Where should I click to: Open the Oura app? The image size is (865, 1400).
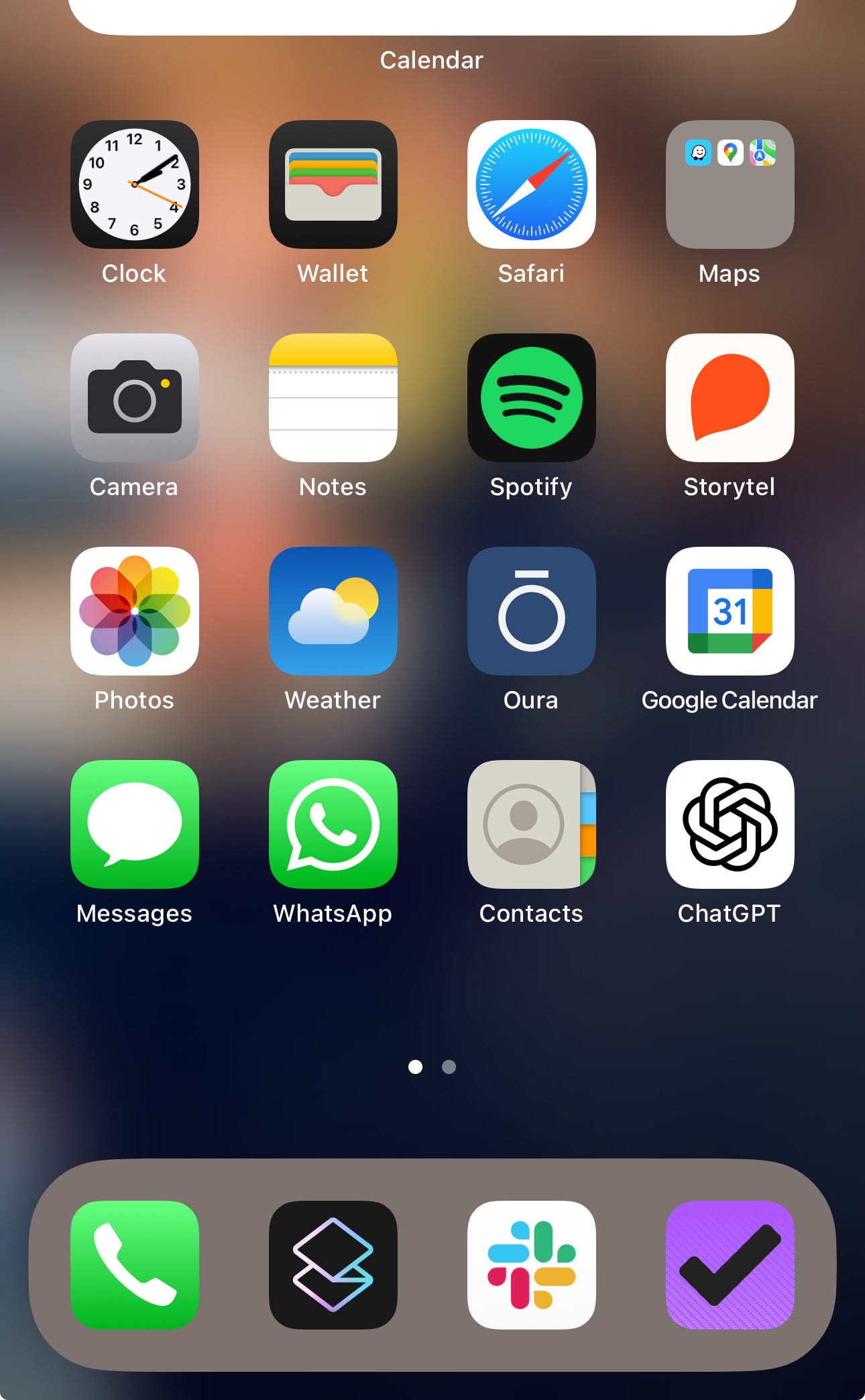[531, 611]
